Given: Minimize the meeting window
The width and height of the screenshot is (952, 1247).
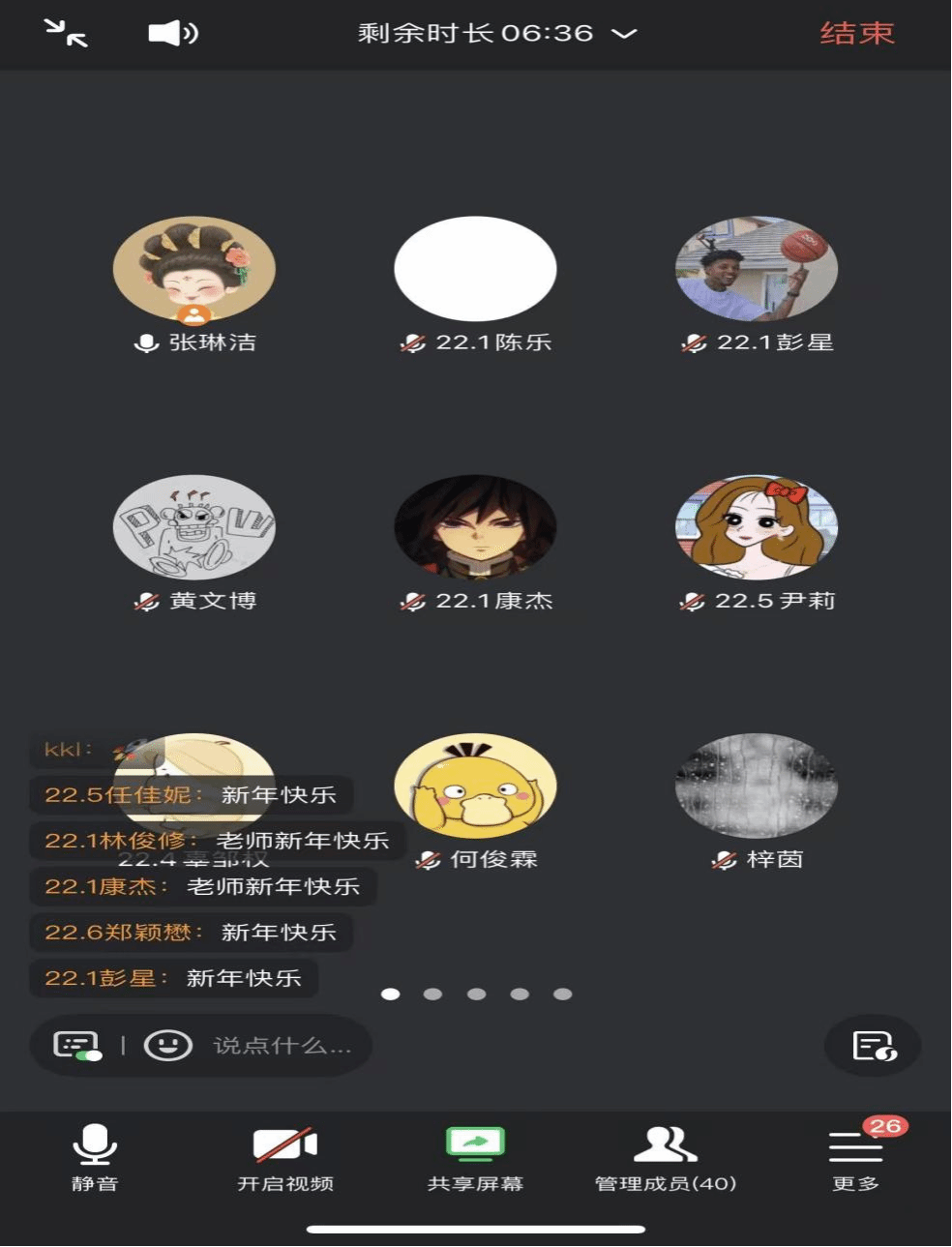Looking at the screenshot, I should 66,33.
